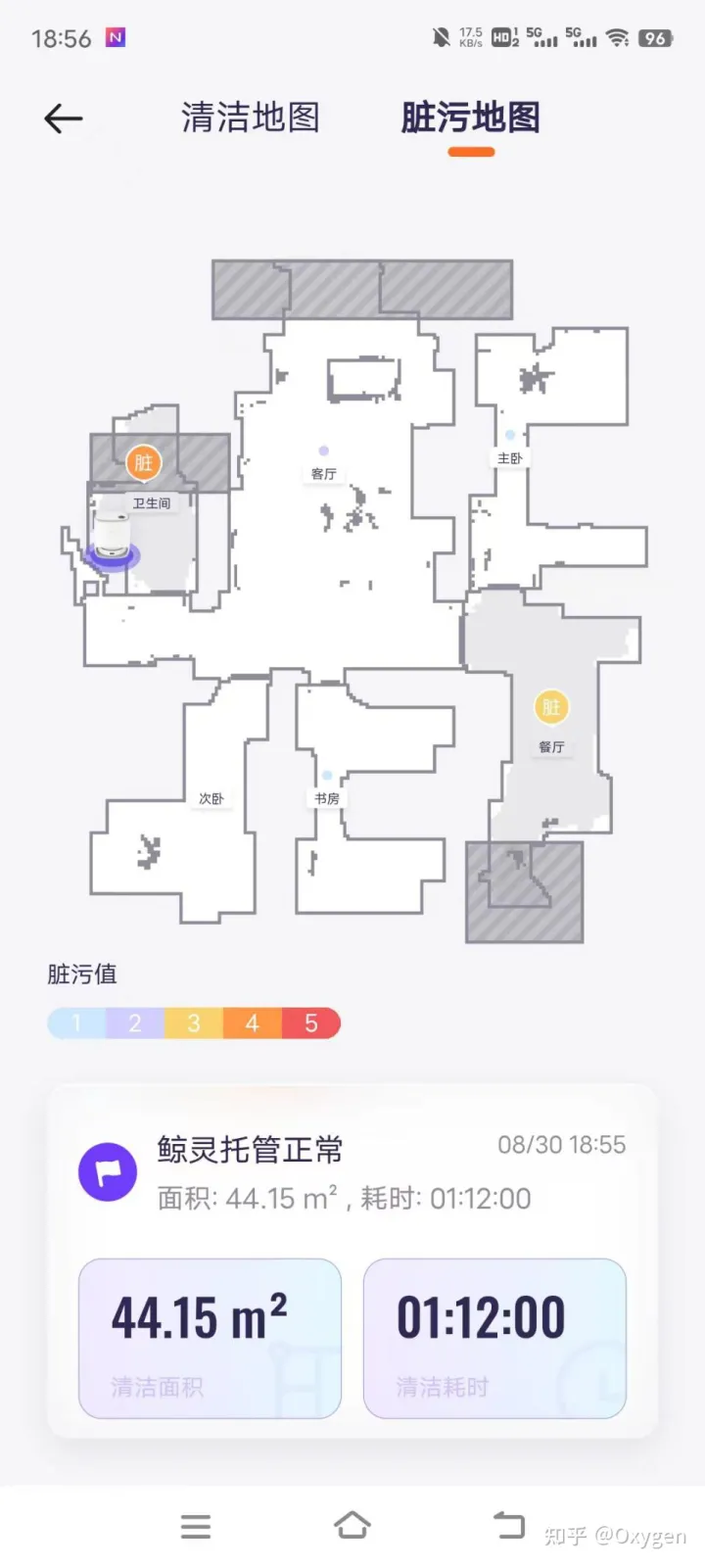The height and width of the screenshot is (1568, 705).
Task: Tap the 卫生间 room label
Action: 151,502
